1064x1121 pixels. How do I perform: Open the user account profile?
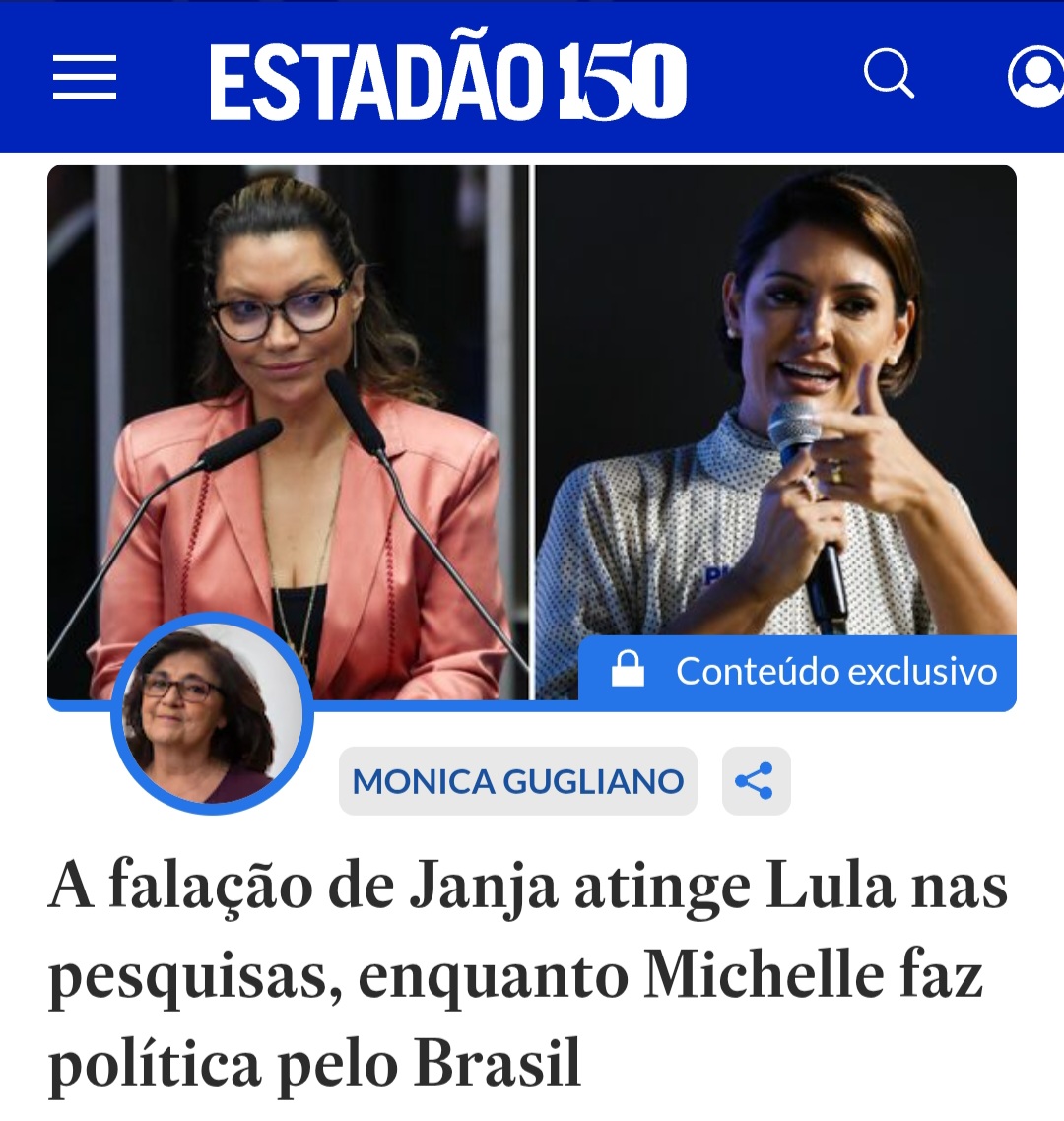point(1036,77)
